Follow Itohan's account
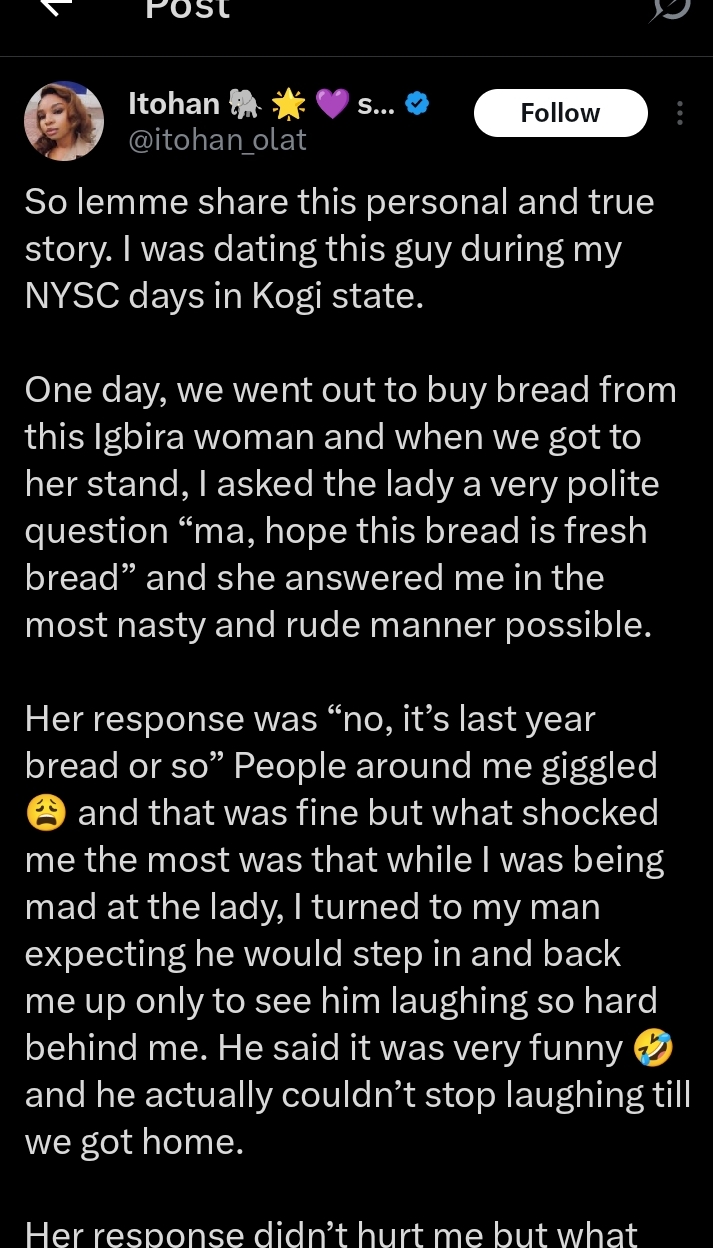 [x=560, y=113]
